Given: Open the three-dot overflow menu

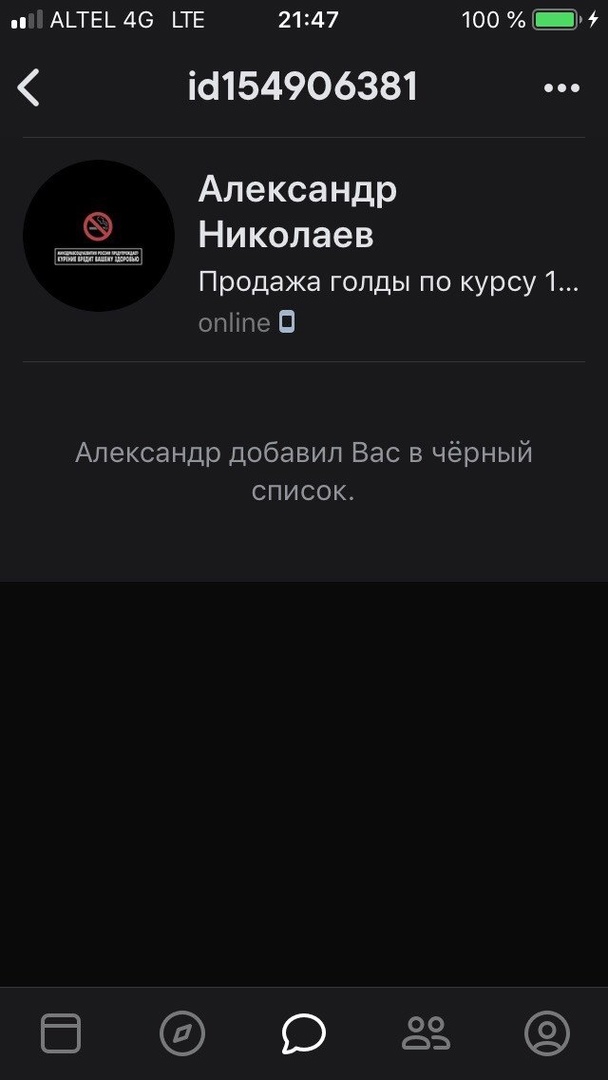Looking at the screenshot, I should pyautogui.click(x=561, y=88).
